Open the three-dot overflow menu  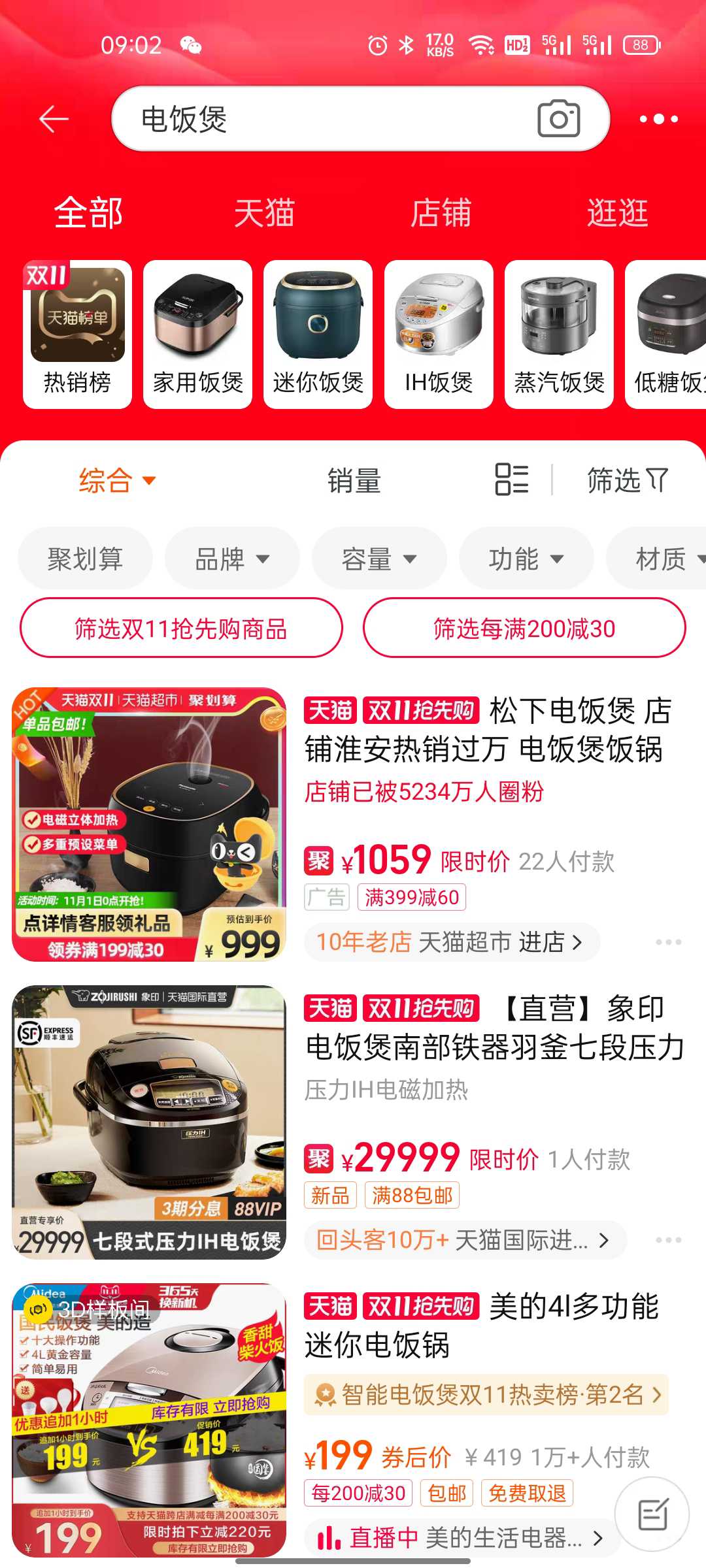coord(658,119)
